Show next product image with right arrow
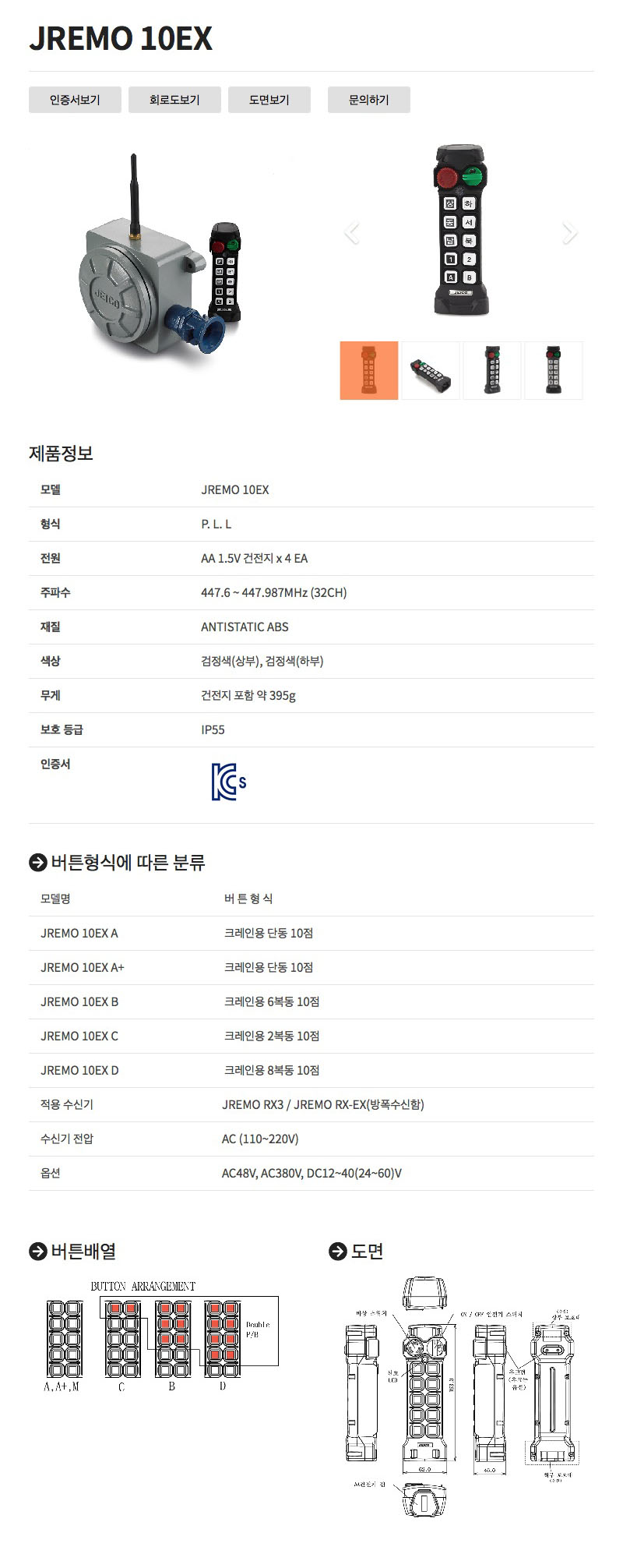 (x=570, y=232)
